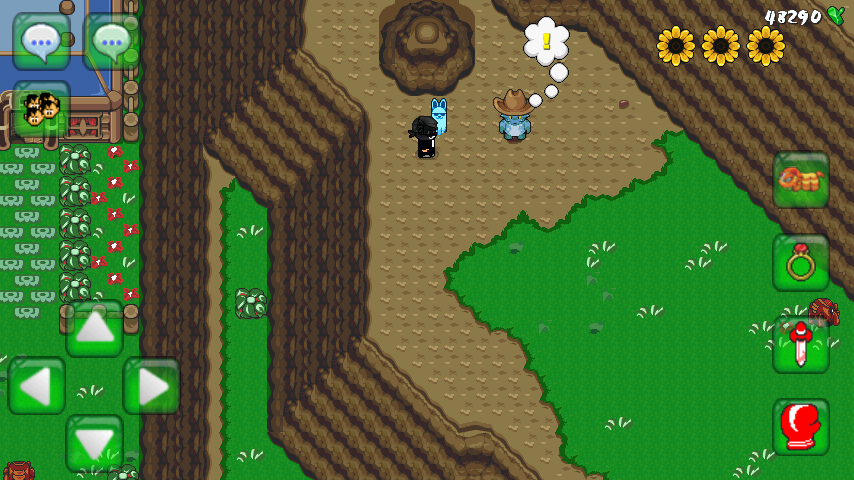Viewport: 854px width, 480px height.
Task: Move the character right with the arrow
Action: tap(151, 386)
